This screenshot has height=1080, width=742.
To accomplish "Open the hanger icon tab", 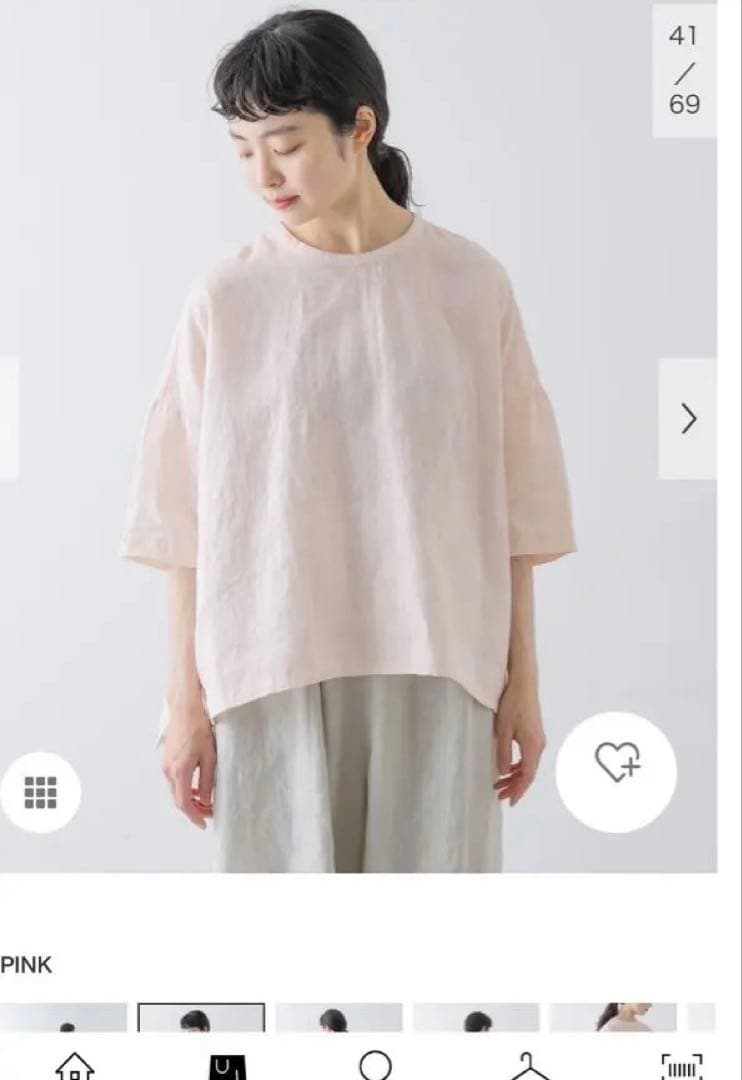I will click(x=529, y=1066).
